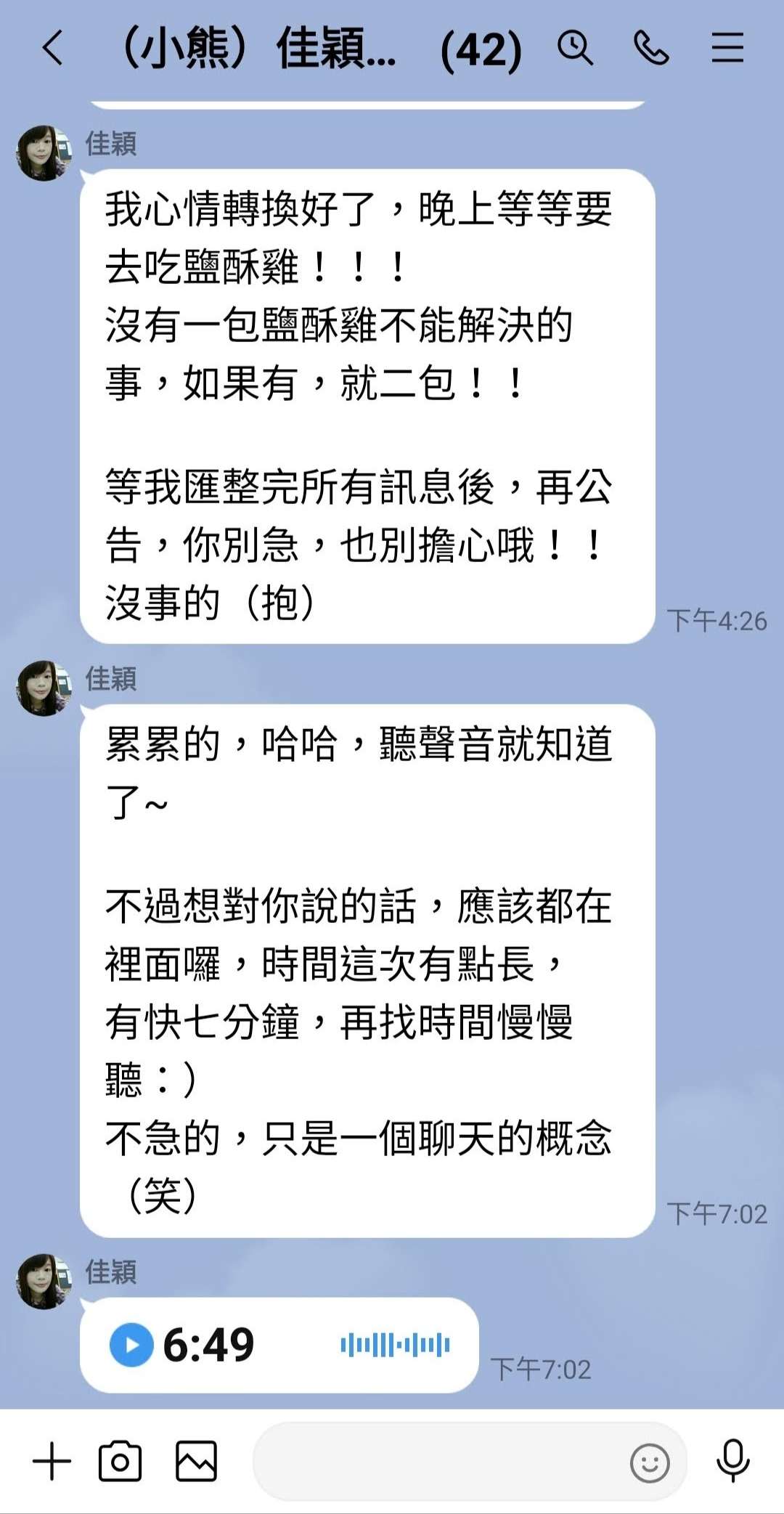The image size is (784, 1514).
Task: Open the plus attachment menu
Action: (x=52, y=1461)
